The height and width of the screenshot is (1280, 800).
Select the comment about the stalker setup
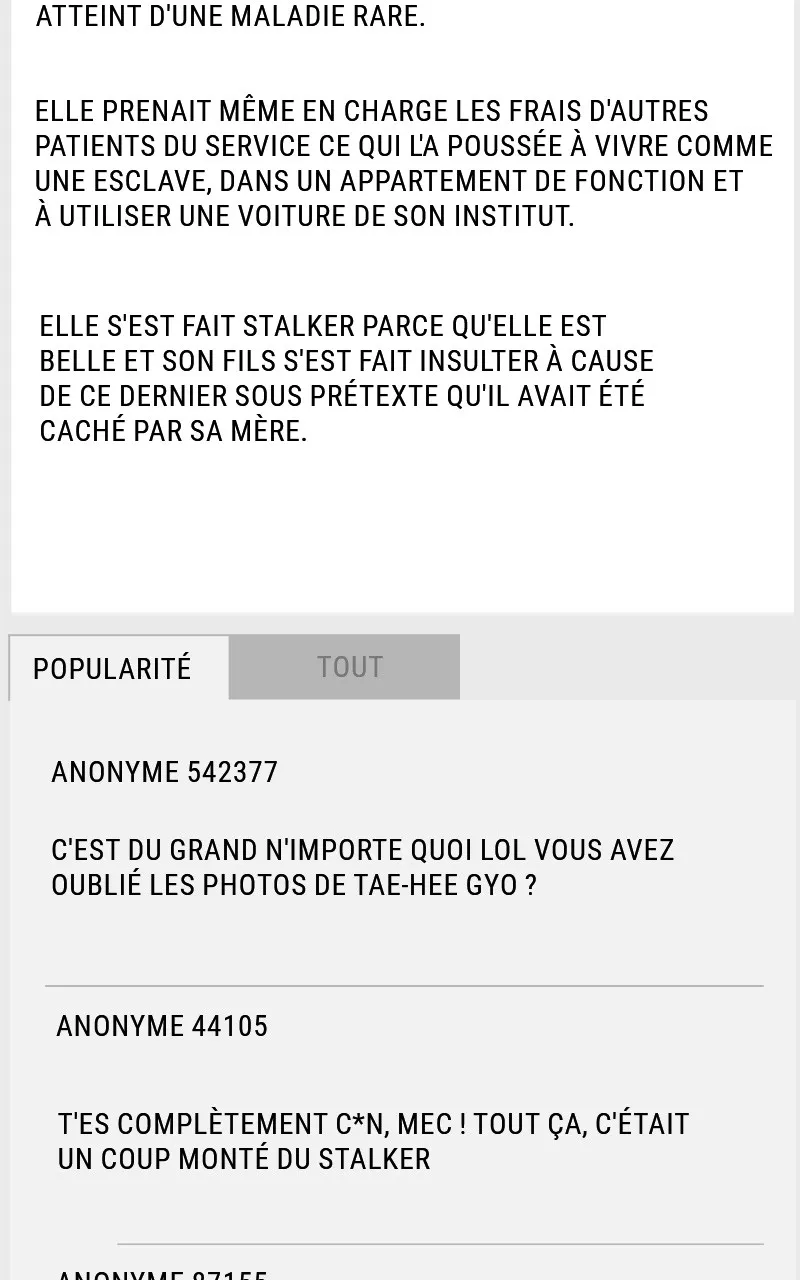pyautogui.click(x=372, y=1140)
